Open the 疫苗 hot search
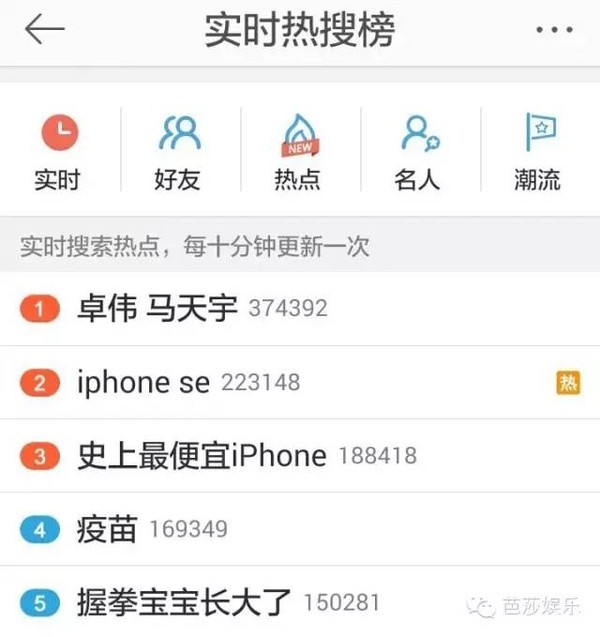The height and width of the screenshot is (637, 600). (x=107, y=530)
